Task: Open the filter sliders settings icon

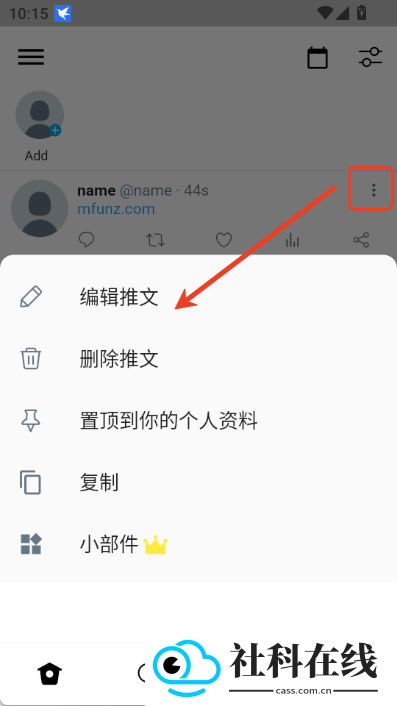Action: (x=370, y=57)
